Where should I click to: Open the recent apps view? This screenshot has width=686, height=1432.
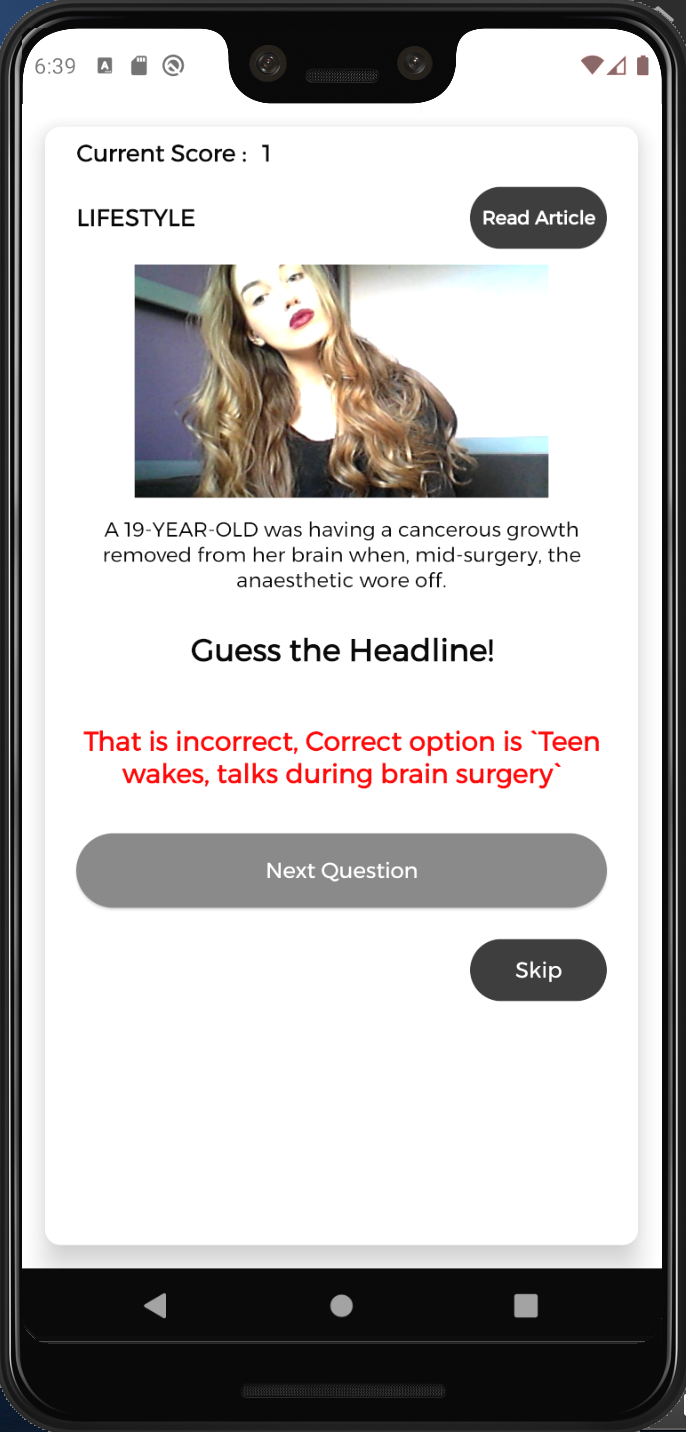pos(525,1305)
